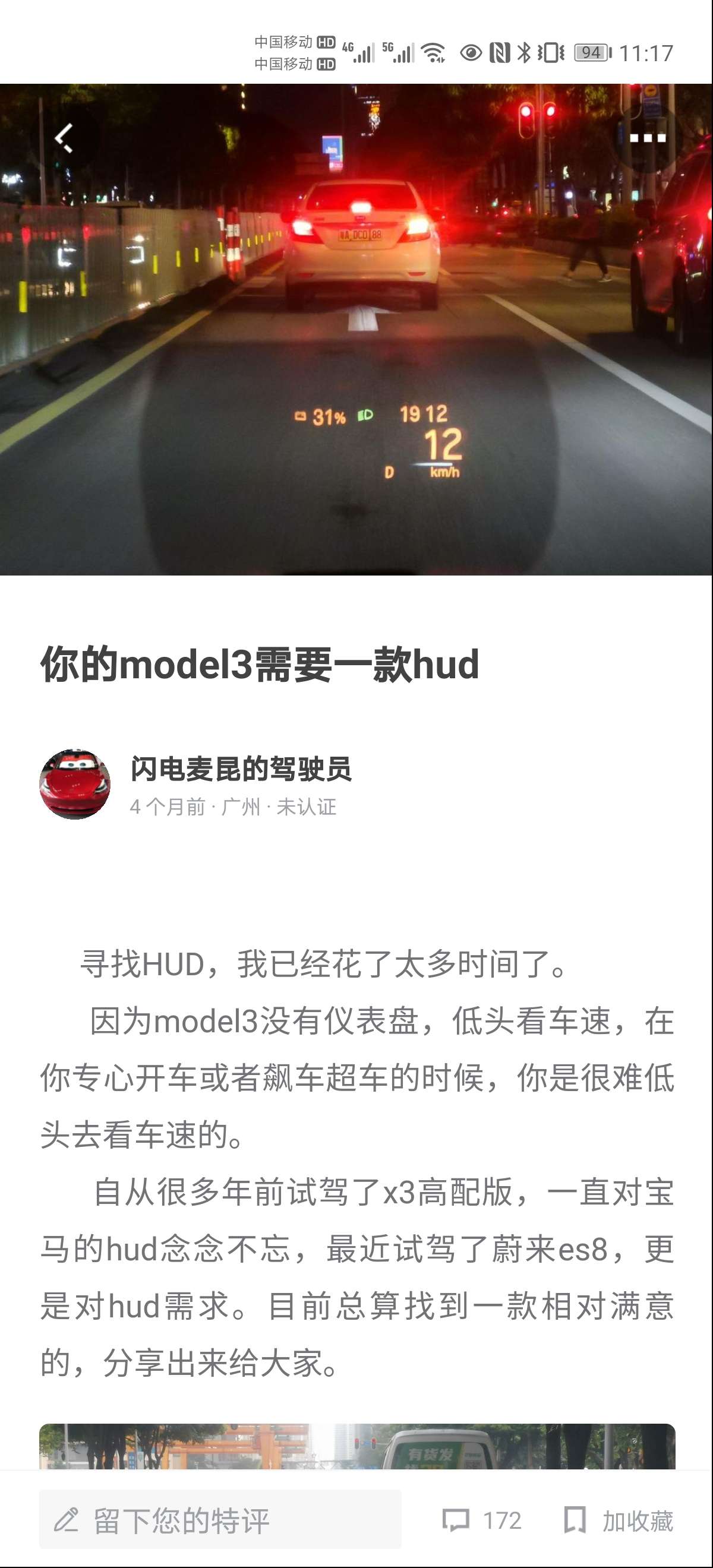This screenshot has height=1568, width=713.
Task: Tap the author name 闪电麦昆的驾驶员
Action: point(241,769)
